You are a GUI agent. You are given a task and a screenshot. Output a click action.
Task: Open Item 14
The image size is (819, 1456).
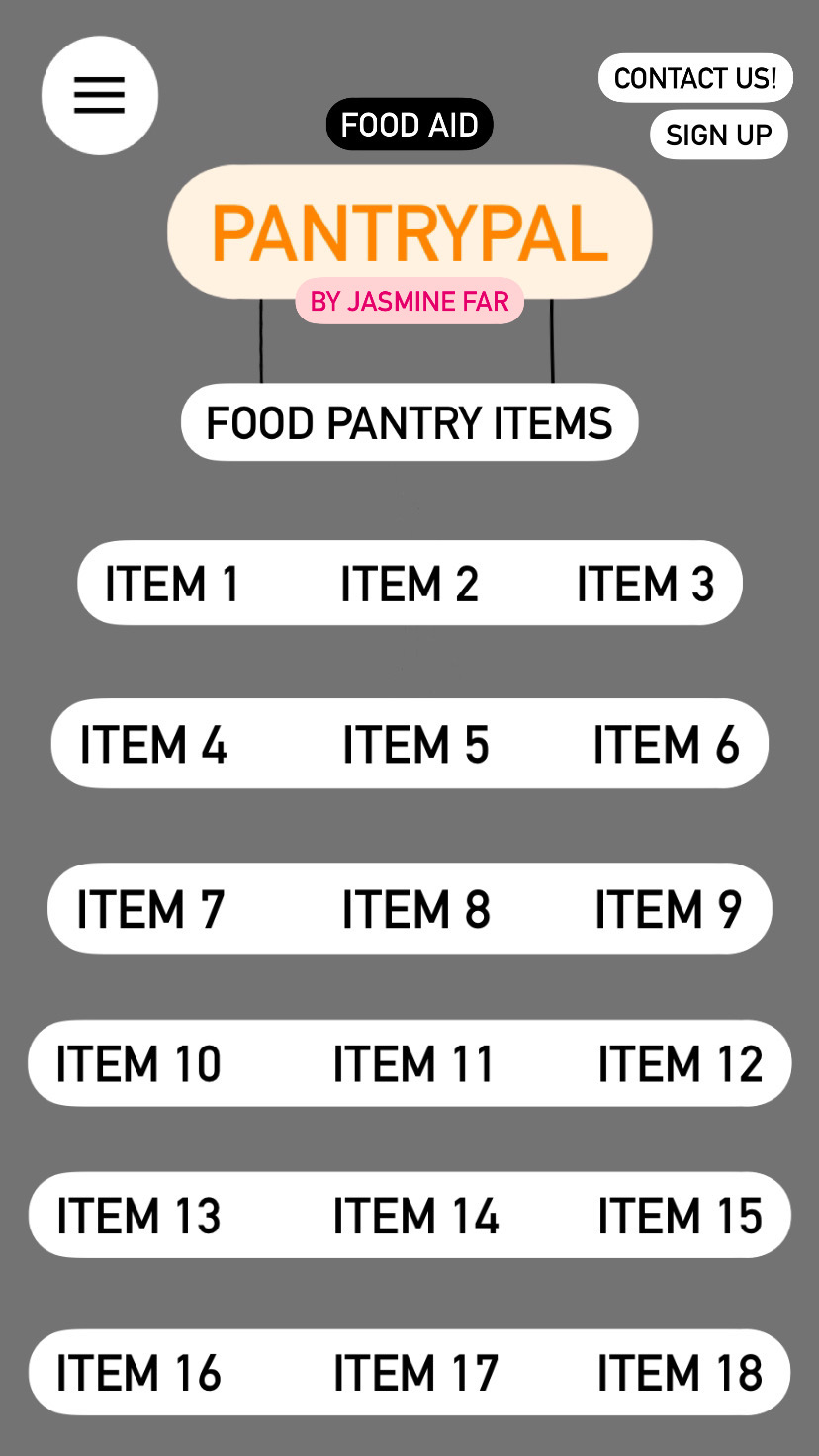pyautogui.click(x=415, y=1216)
